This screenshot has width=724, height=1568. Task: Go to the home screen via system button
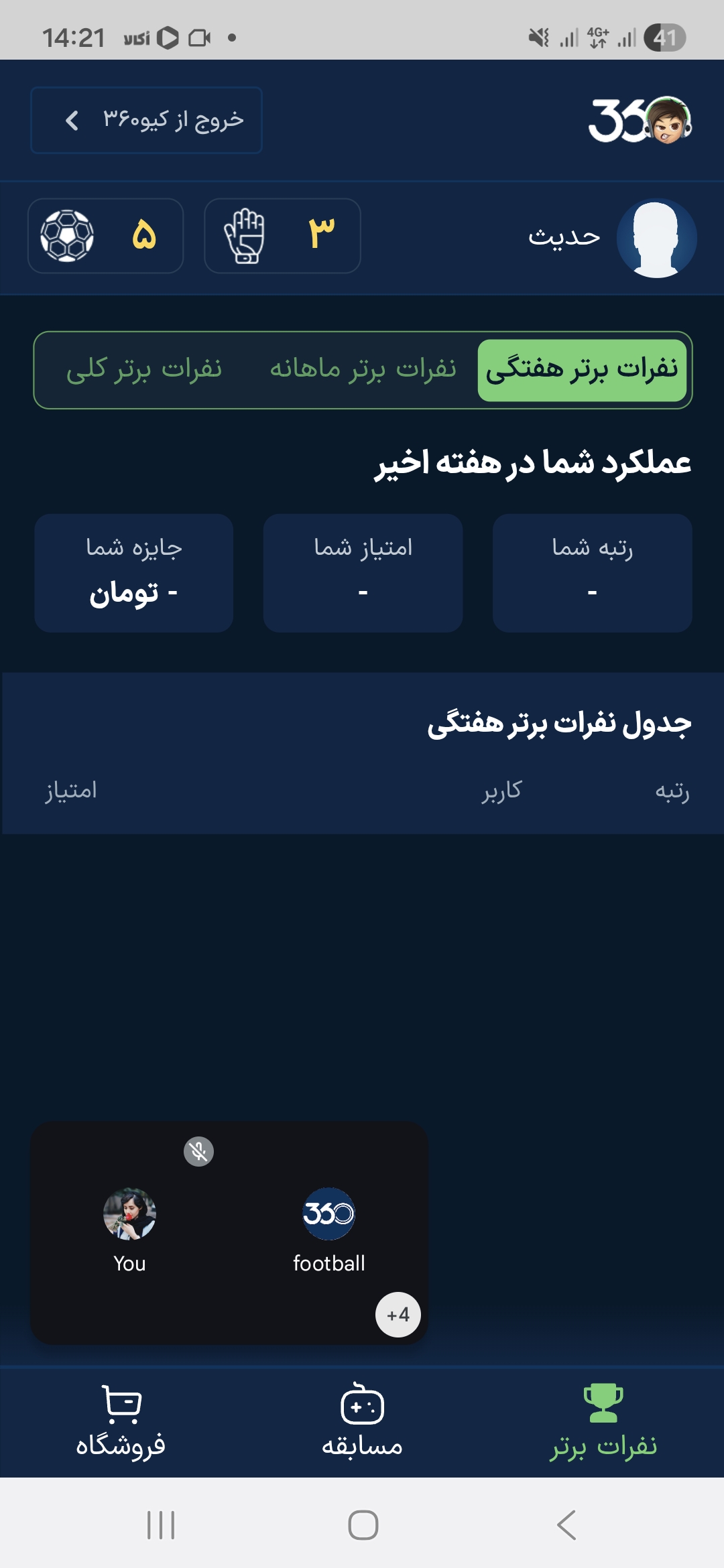[363, 1524]
